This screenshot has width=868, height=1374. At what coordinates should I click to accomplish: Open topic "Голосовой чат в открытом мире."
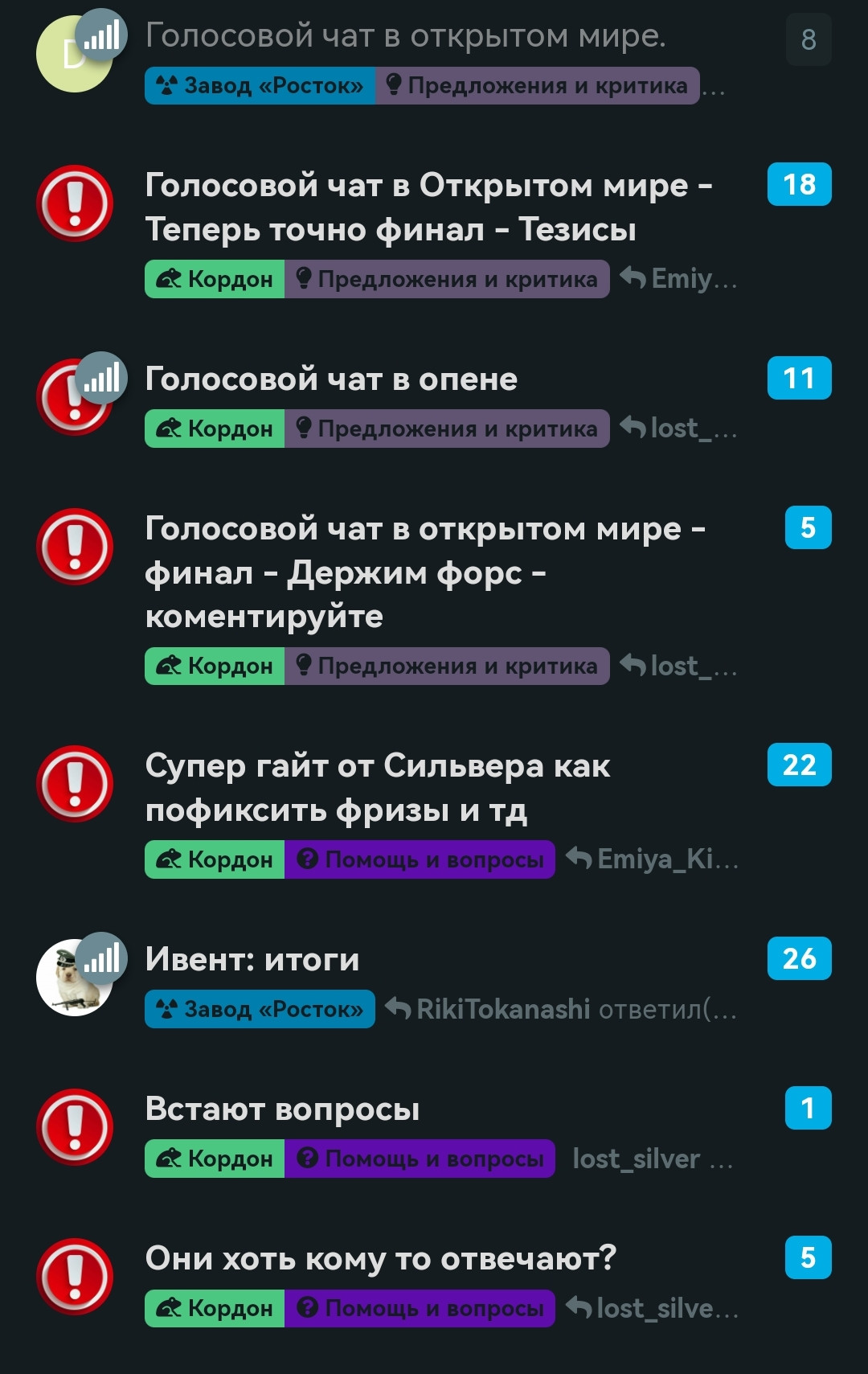[x=405, y=36]
